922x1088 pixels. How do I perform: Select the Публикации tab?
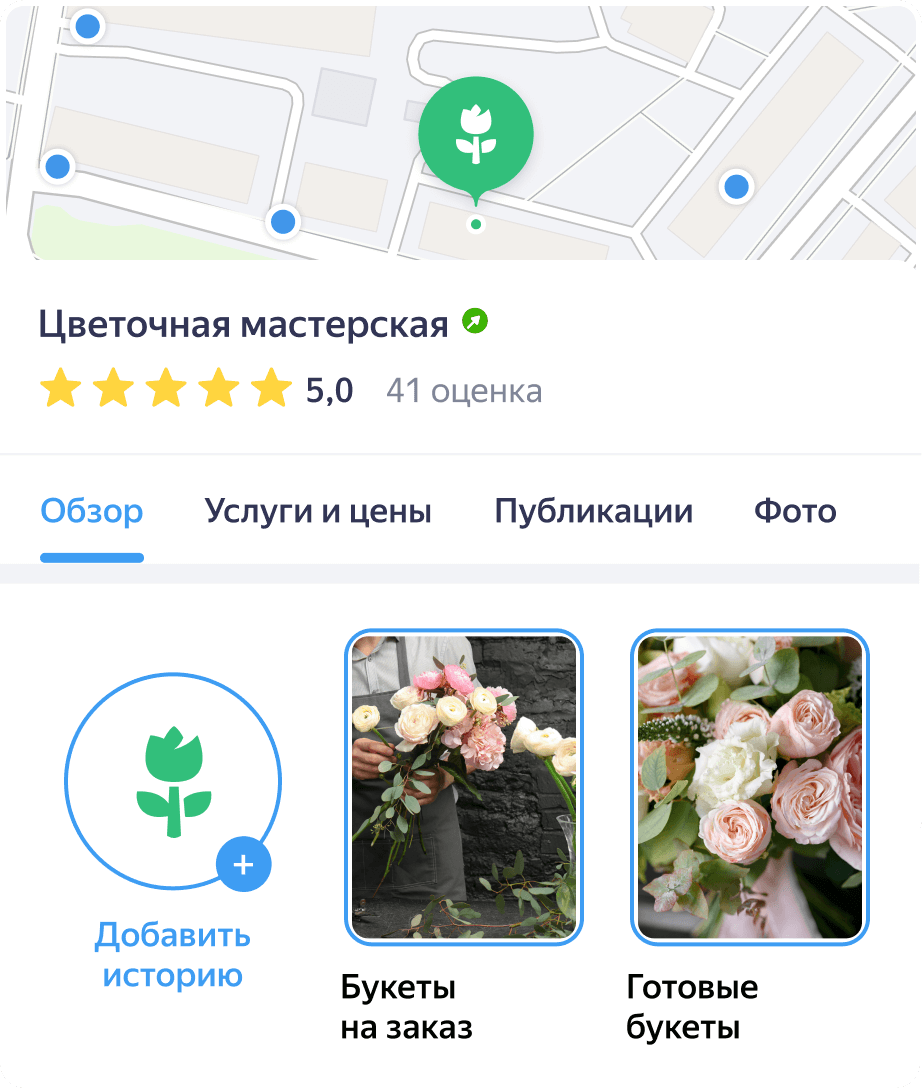coord(593,512)
